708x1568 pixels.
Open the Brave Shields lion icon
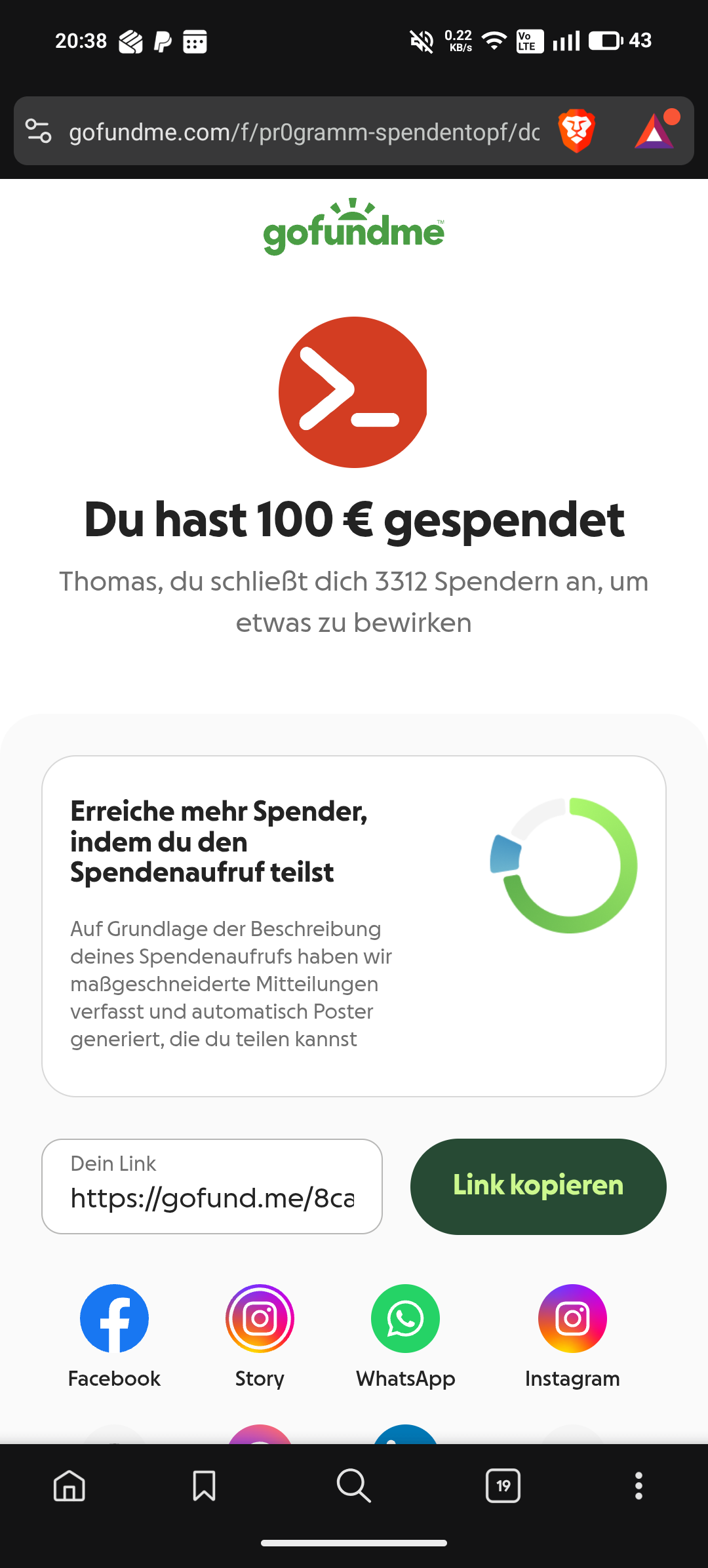(576, 131)
